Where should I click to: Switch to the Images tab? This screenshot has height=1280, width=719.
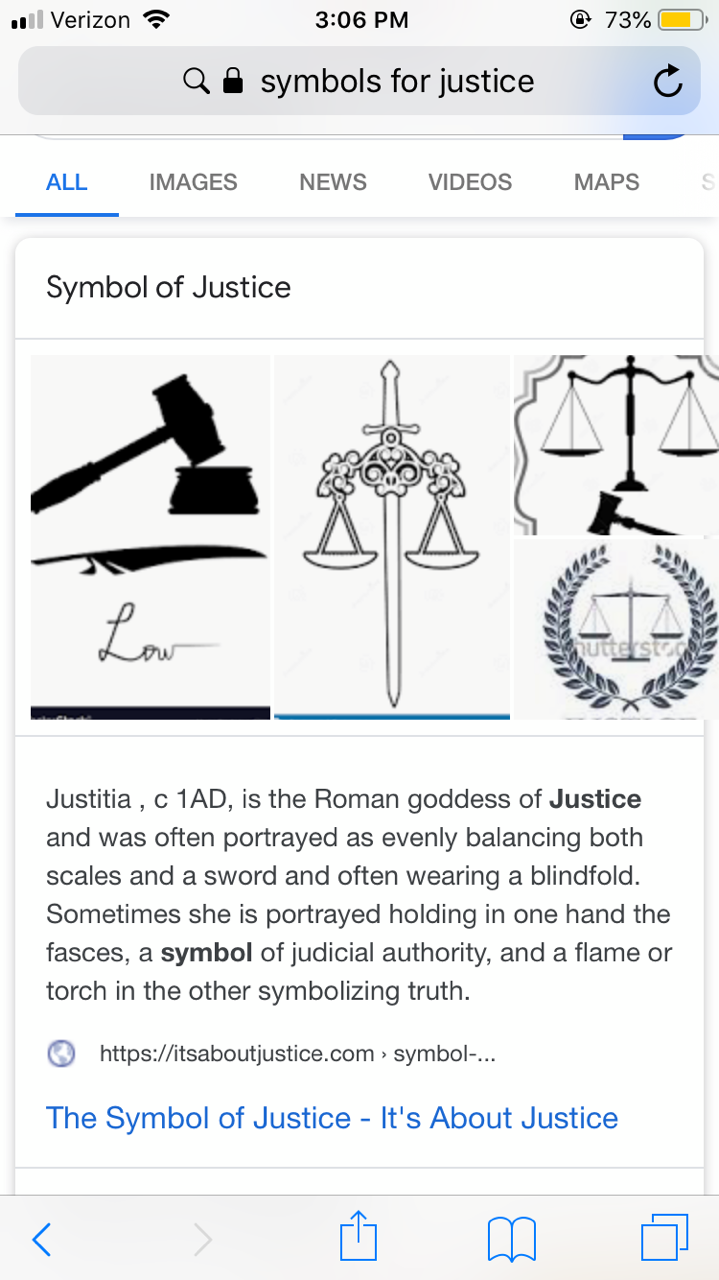193,182
